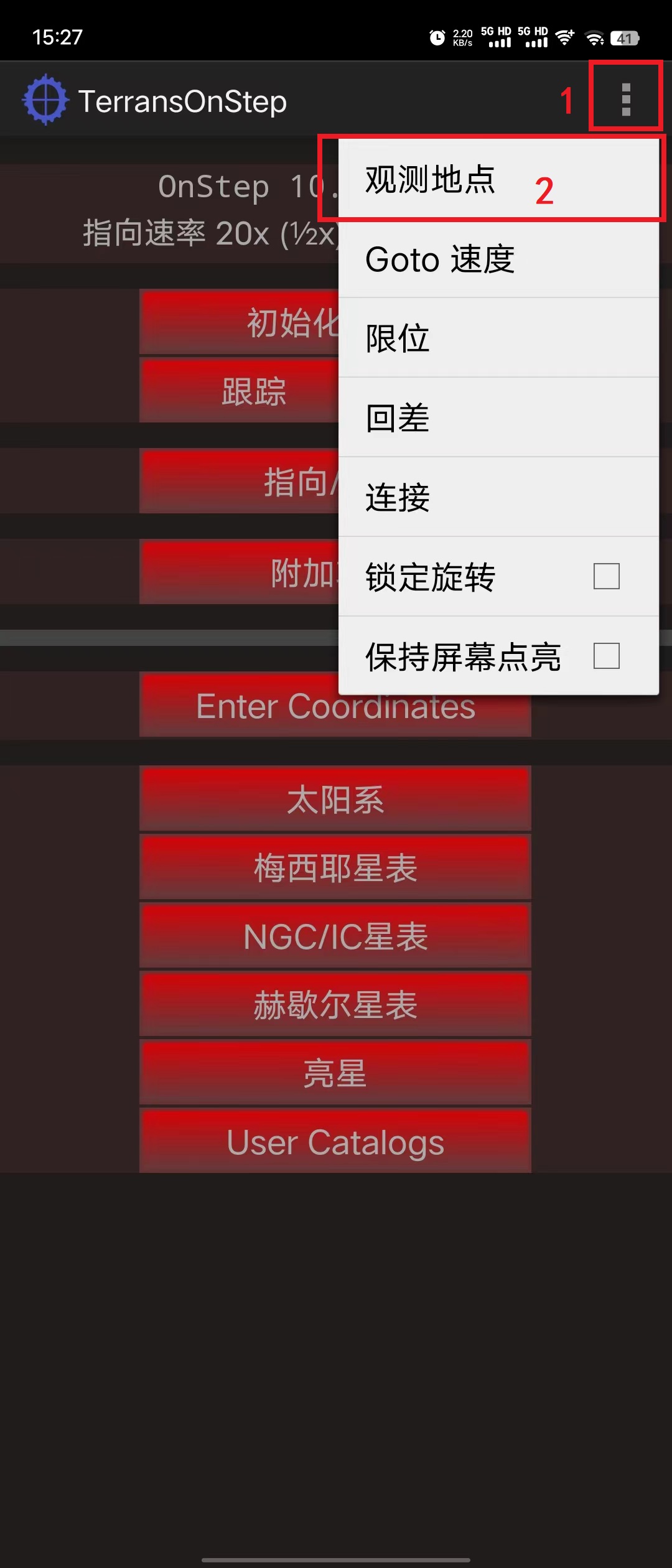Go to User Catalogs
The height and width of the screenshot is (1568, 672).
pos(335,1141)
